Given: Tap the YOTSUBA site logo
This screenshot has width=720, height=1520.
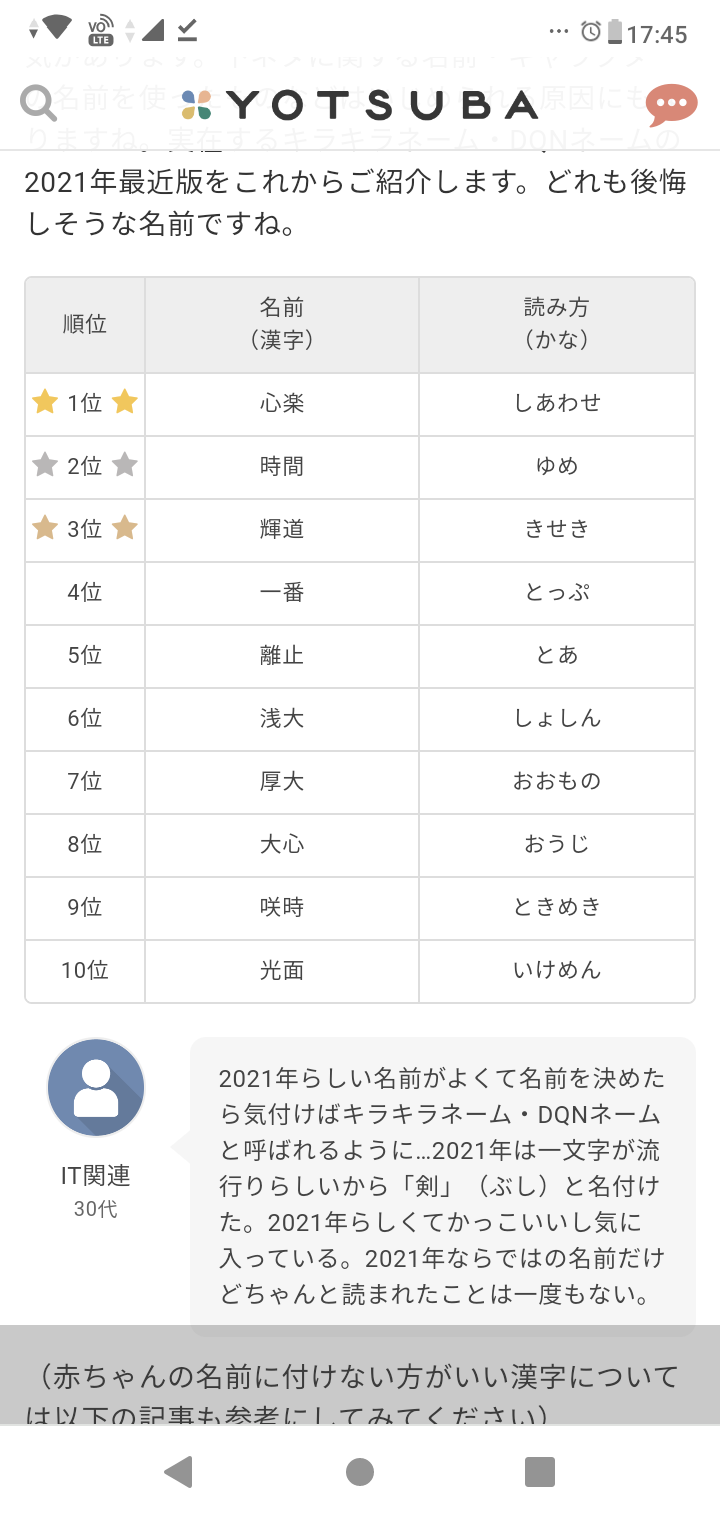Looking at the screenshot, I should tap(360, 104).
